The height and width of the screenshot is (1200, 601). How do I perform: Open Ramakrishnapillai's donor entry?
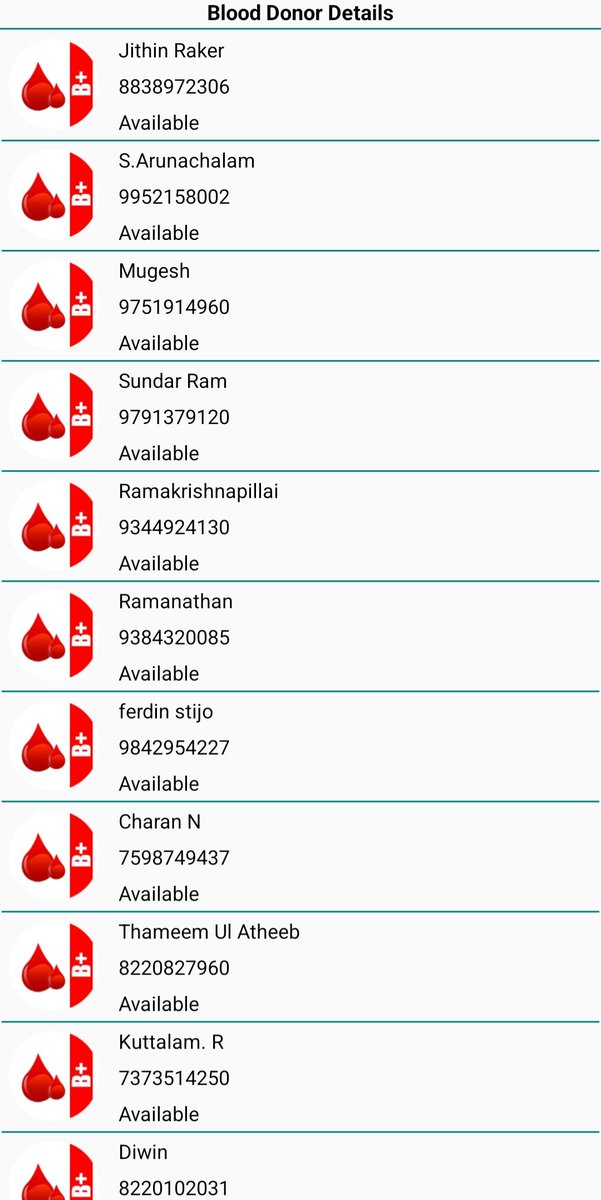pyautogui.click(x=300, y=526)
